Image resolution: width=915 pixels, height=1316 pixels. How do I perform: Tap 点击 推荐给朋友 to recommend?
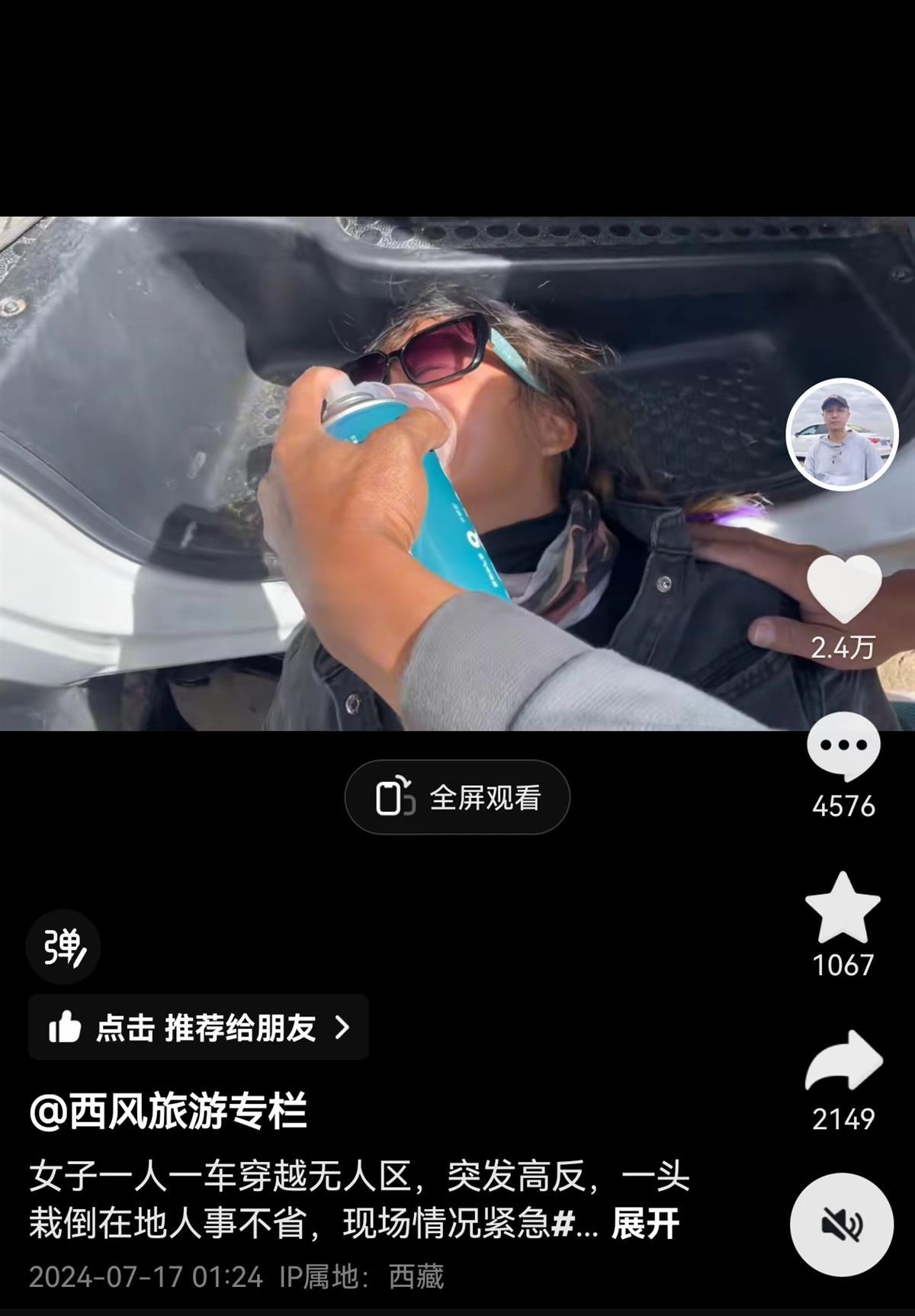point(198,1028)
